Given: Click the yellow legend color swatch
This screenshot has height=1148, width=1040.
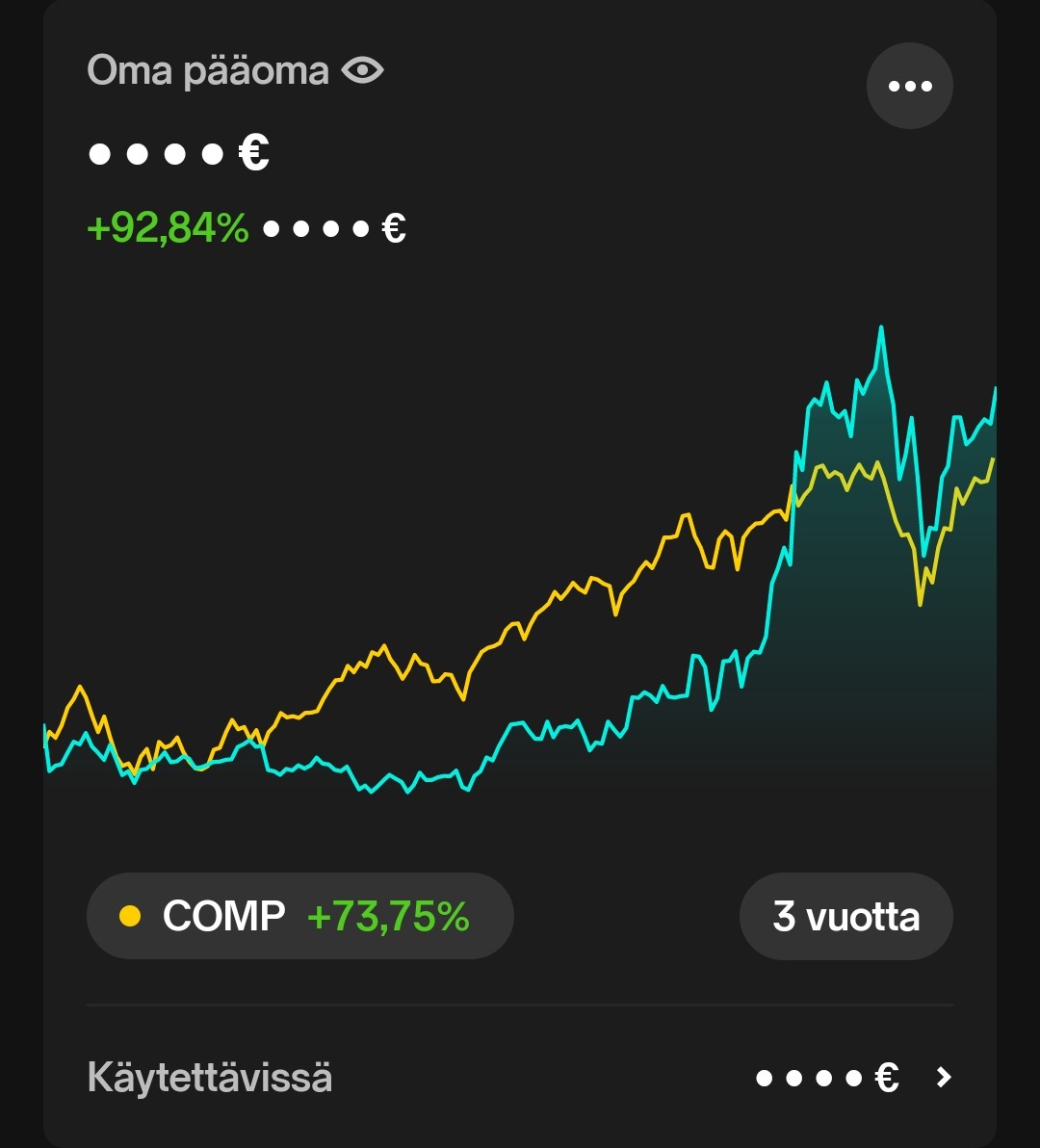Looking at the screenshot, I should tap(132, 916).
